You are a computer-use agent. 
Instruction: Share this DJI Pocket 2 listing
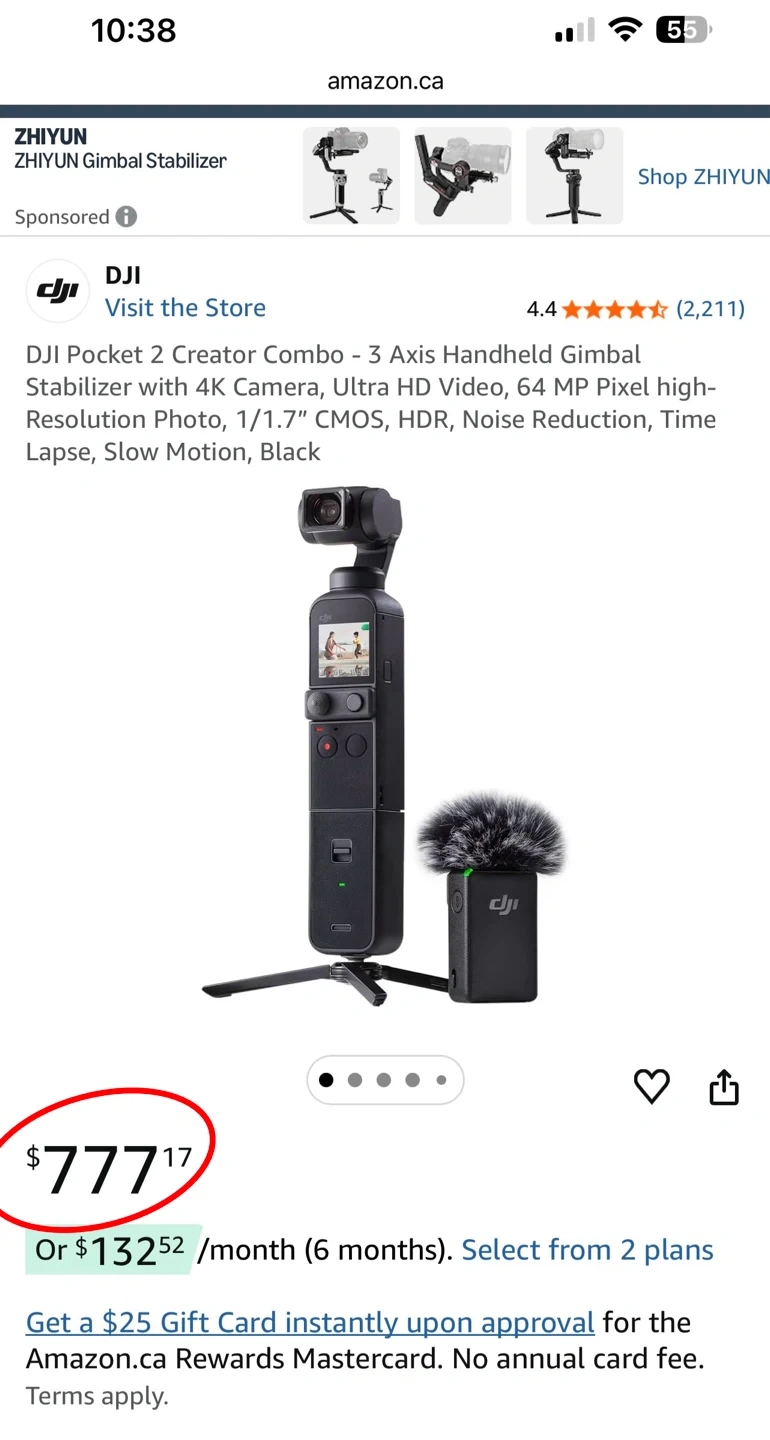click(x=724, y=1086)
